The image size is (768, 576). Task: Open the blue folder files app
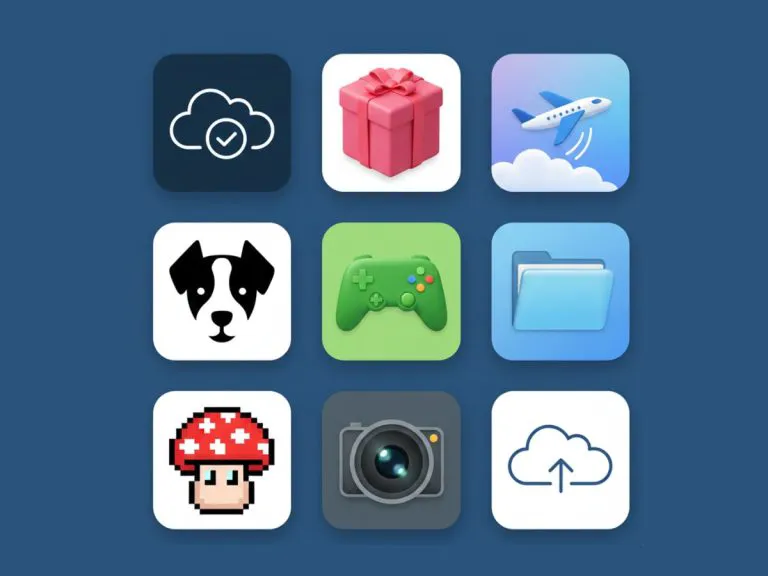pyautogui.click(x=560, y=291)
